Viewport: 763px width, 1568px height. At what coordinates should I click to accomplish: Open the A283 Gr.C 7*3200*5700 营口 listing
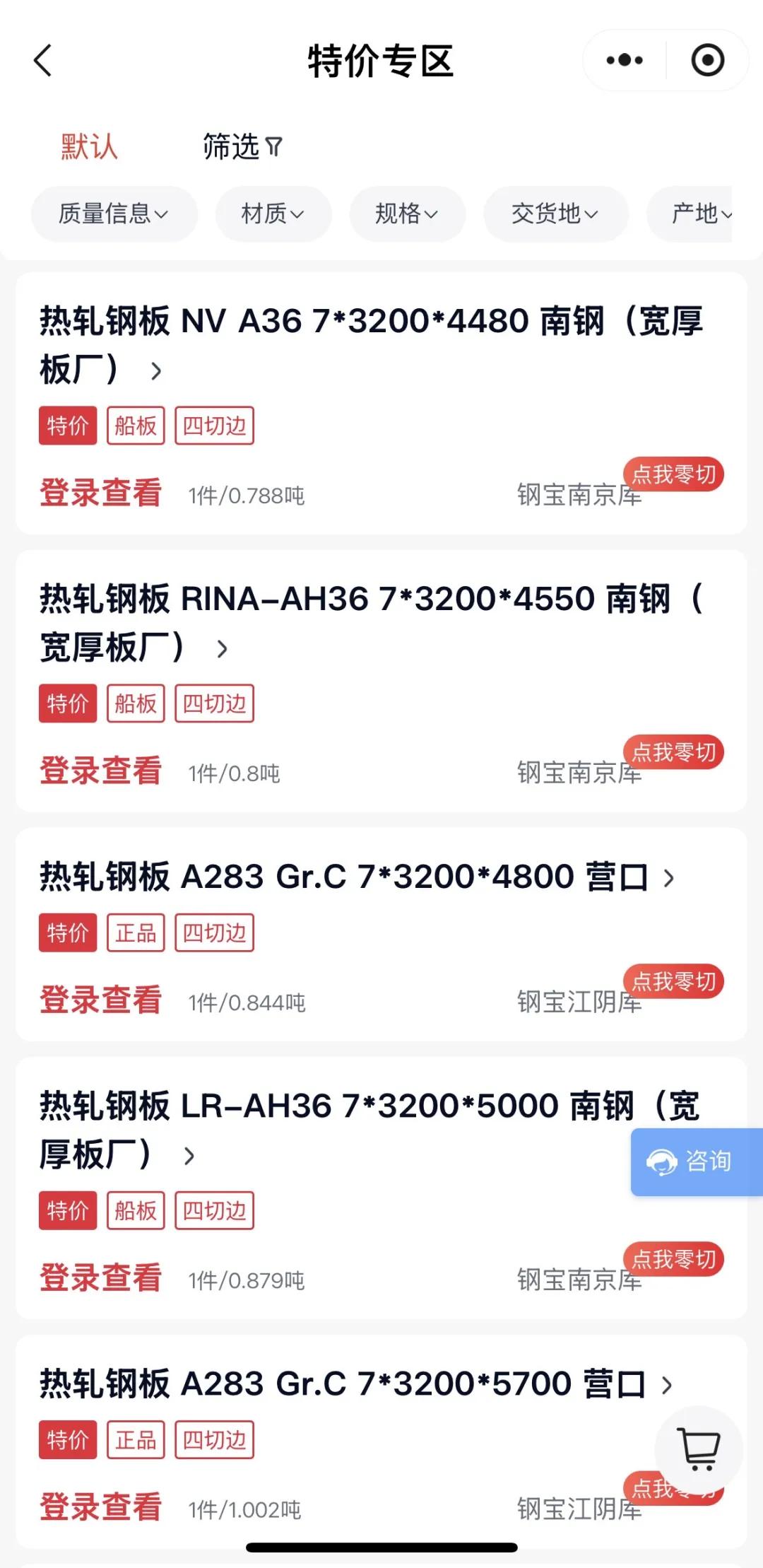[357, 1384]
